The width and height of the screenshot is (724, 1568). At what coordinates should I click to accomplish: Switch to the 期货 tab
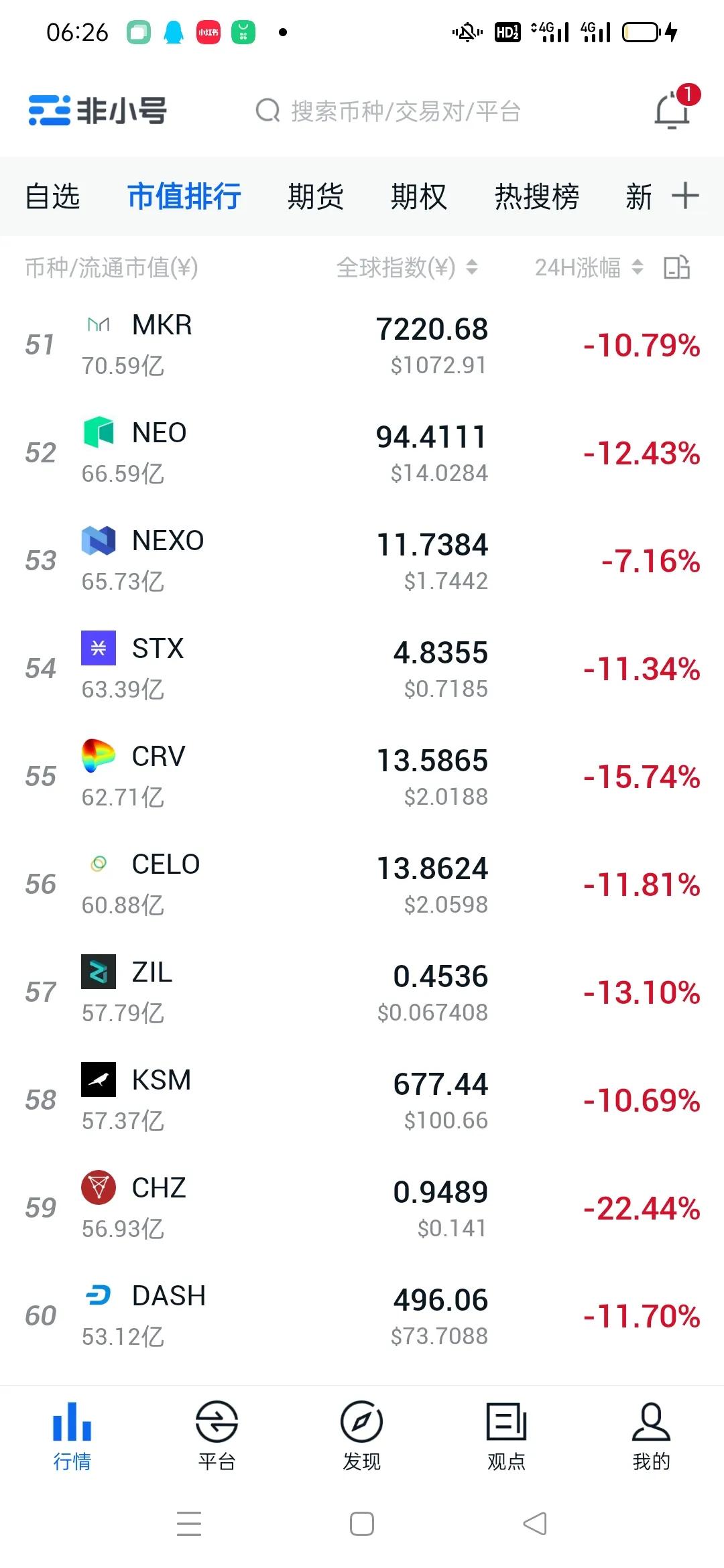tap(316, 196)
